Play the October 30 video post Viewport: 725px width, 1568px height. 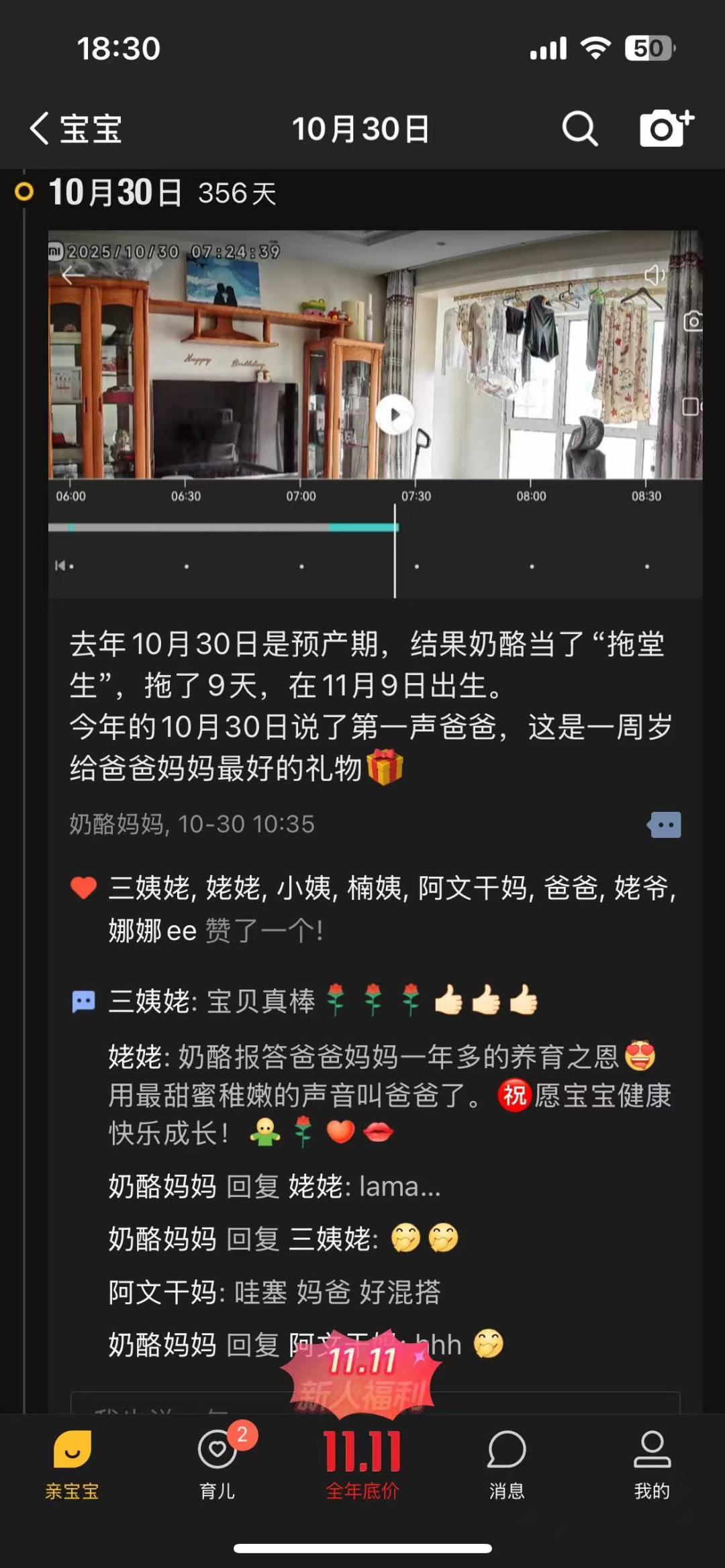[x=395, y=415]
